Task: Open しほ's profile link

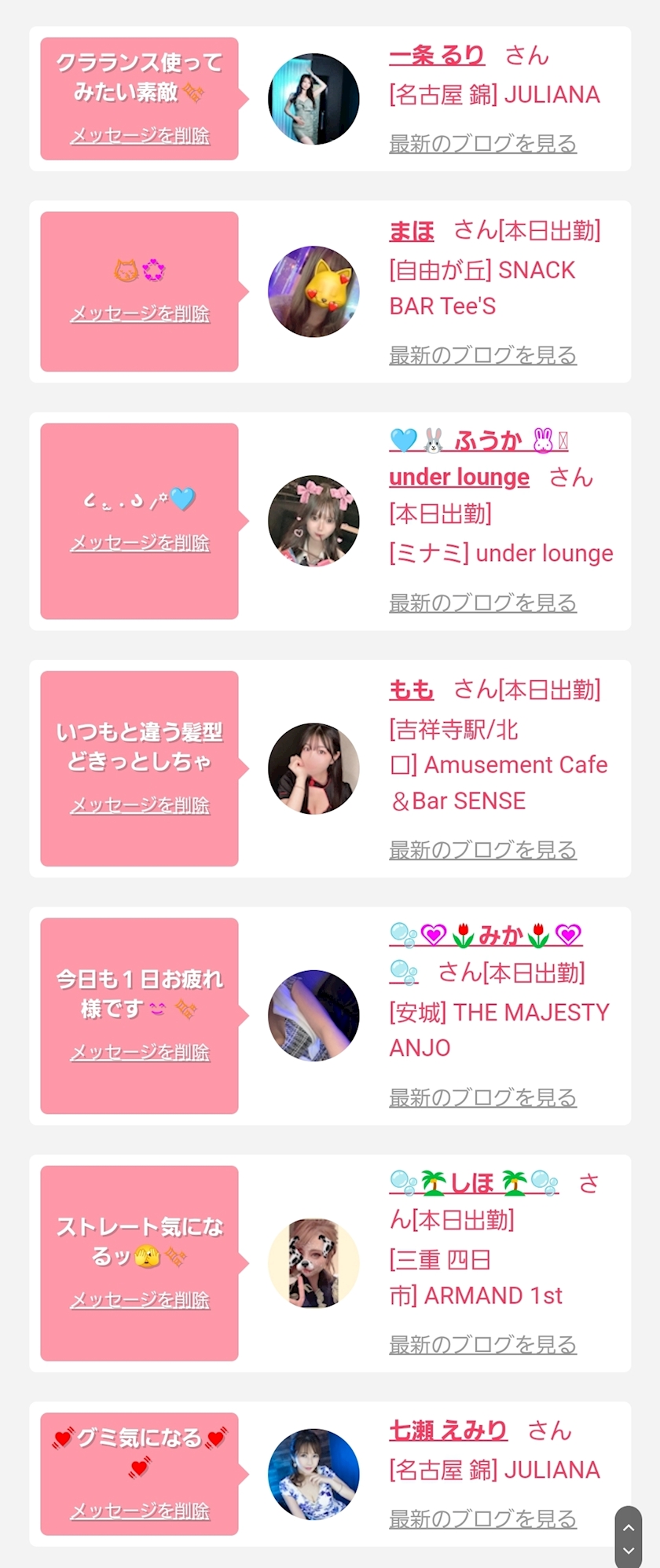Action: pyautogui.click(x=474, y=1182)
